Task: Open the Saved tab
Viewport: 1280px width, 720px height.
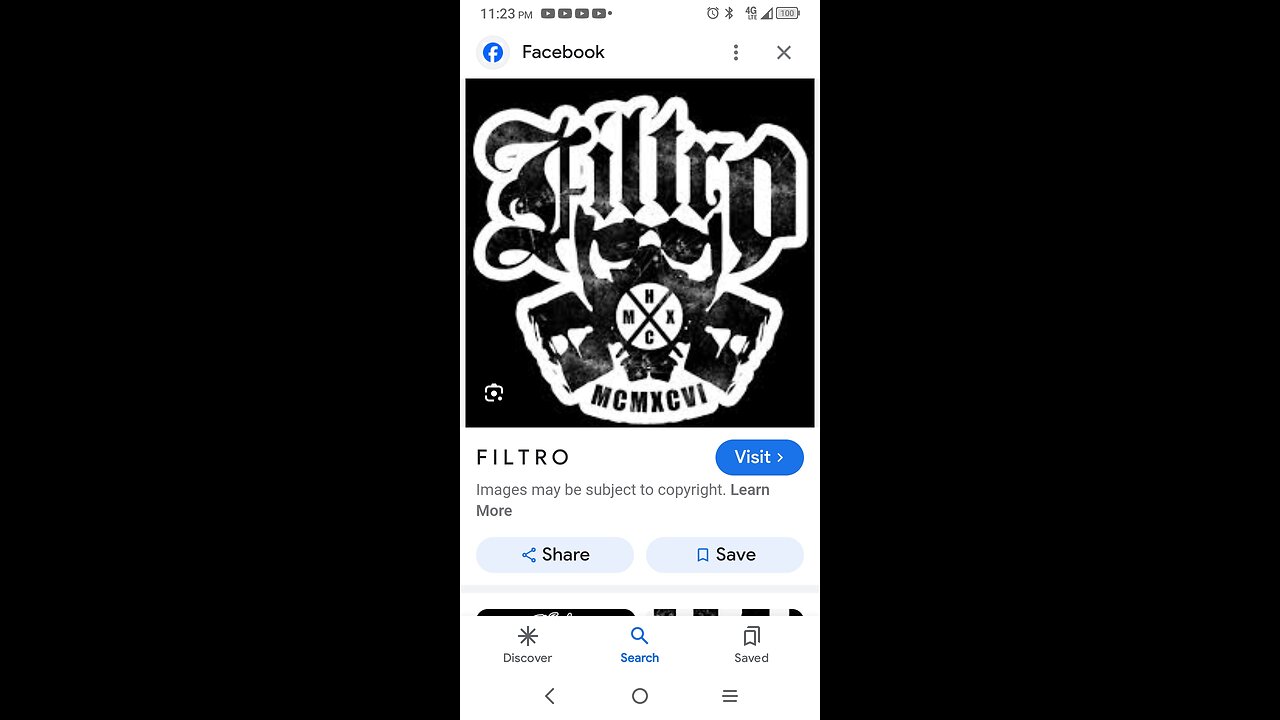Action: click(x=751, y=645)
